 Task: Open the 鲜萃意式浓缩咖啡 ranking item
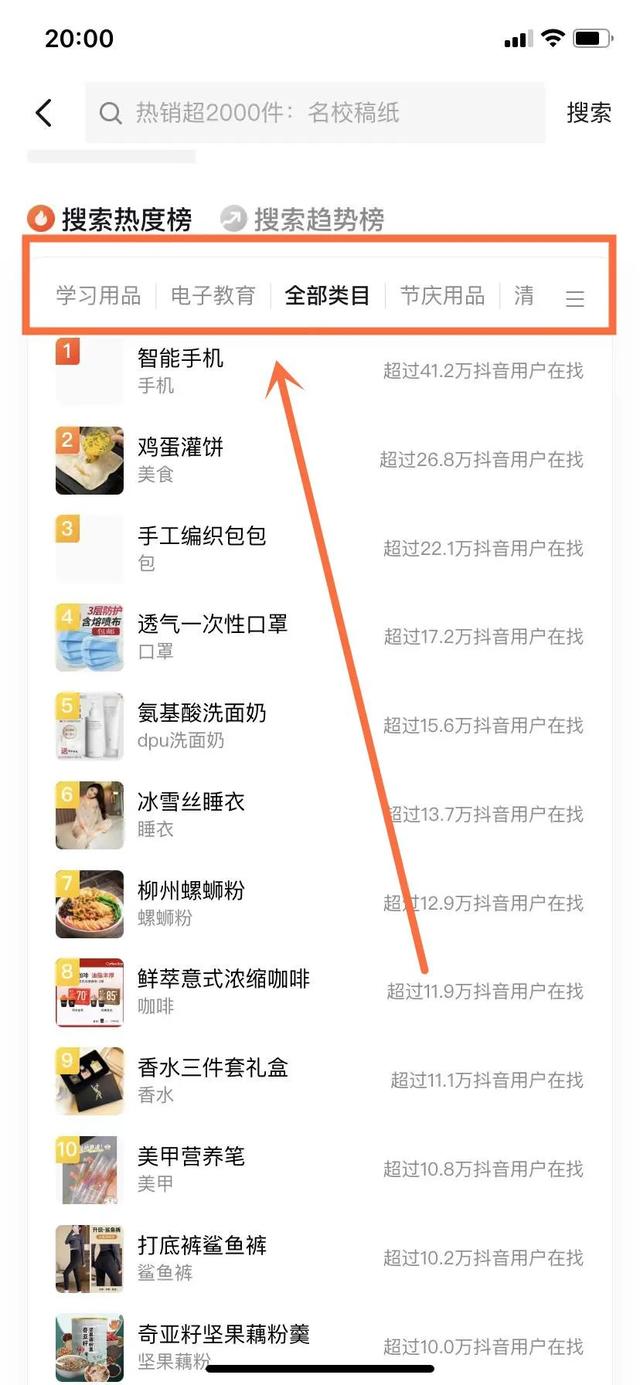pos(223,979)
